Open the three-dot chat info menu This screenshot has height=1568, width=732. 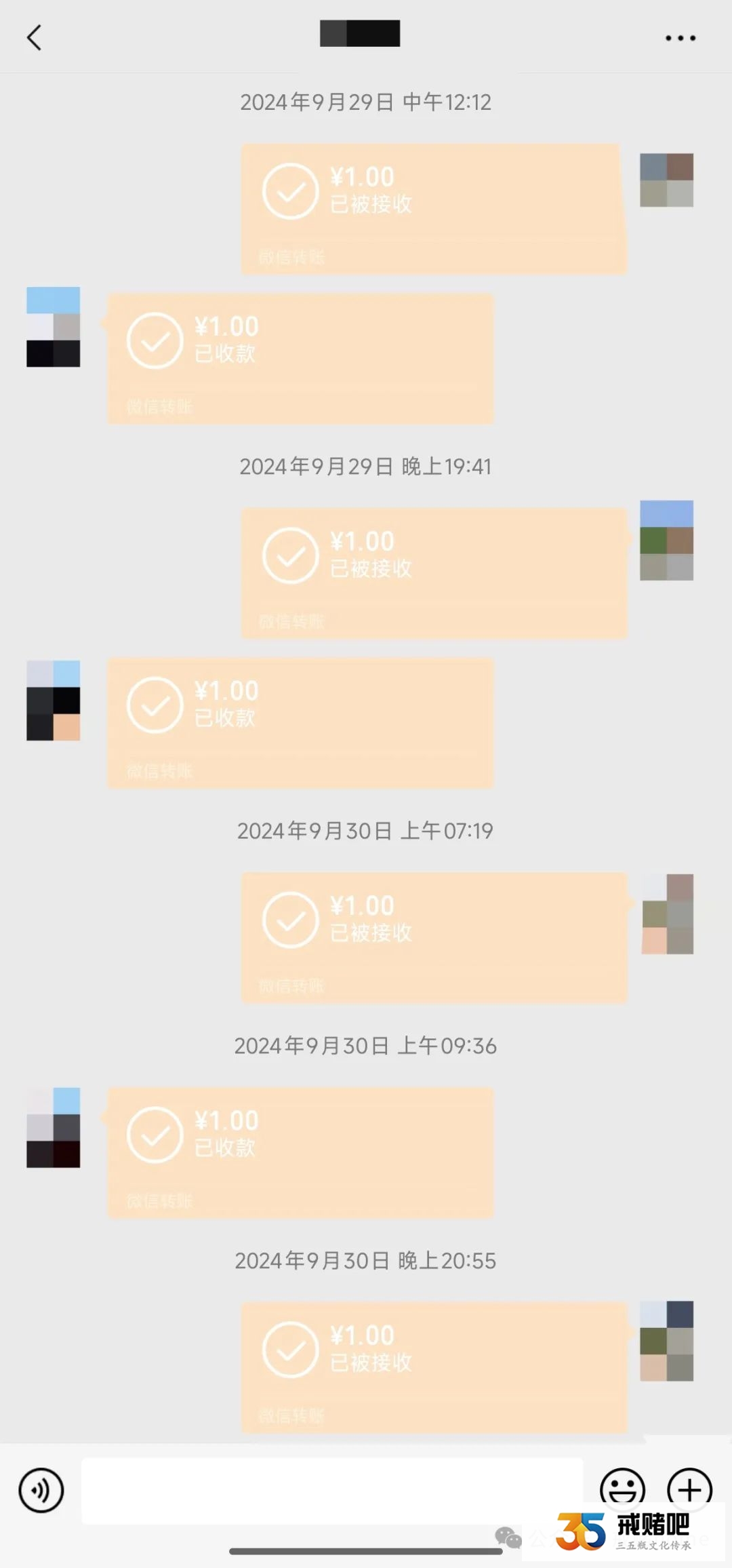coord(680,38)
